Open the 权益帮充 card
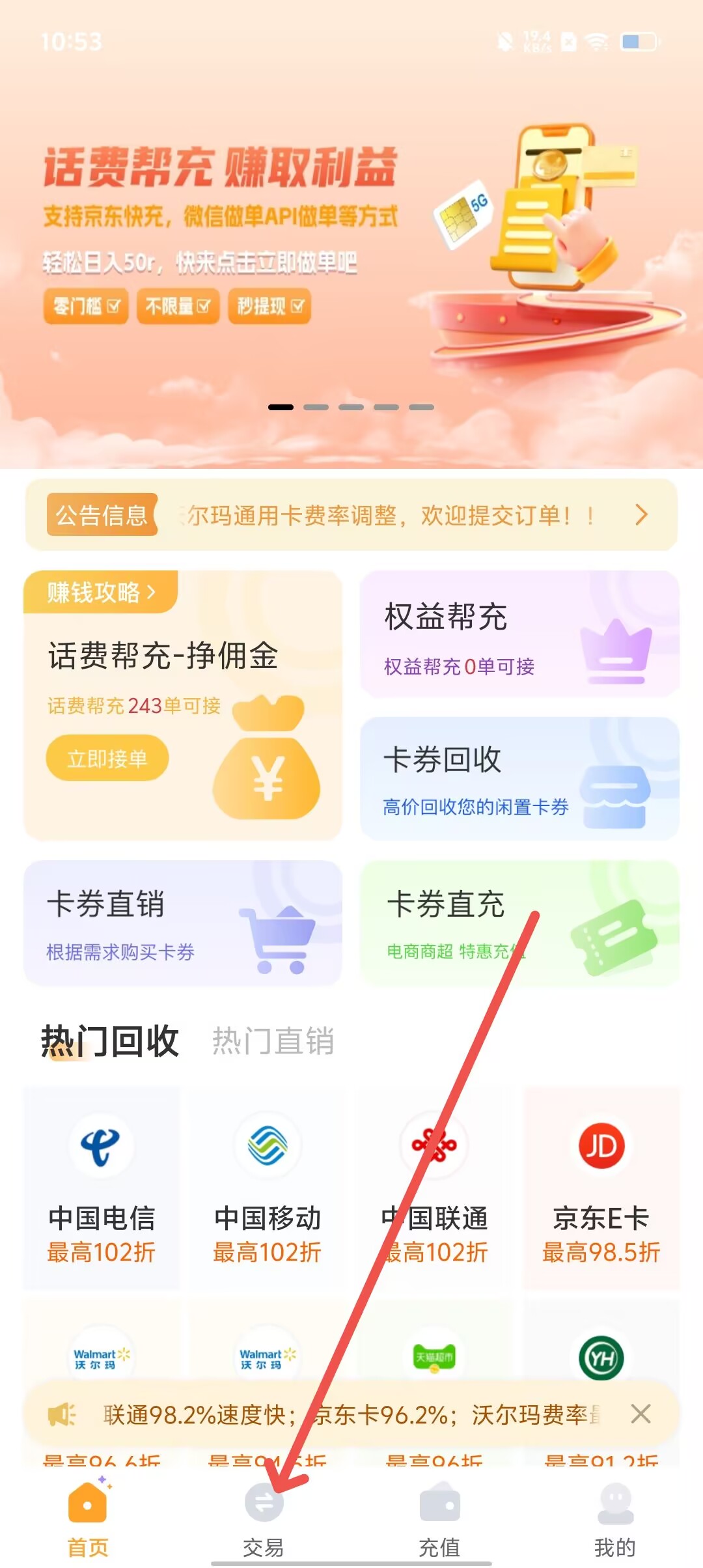The height and width of the screenshot is (1568, 703). [x=519, y=635]
